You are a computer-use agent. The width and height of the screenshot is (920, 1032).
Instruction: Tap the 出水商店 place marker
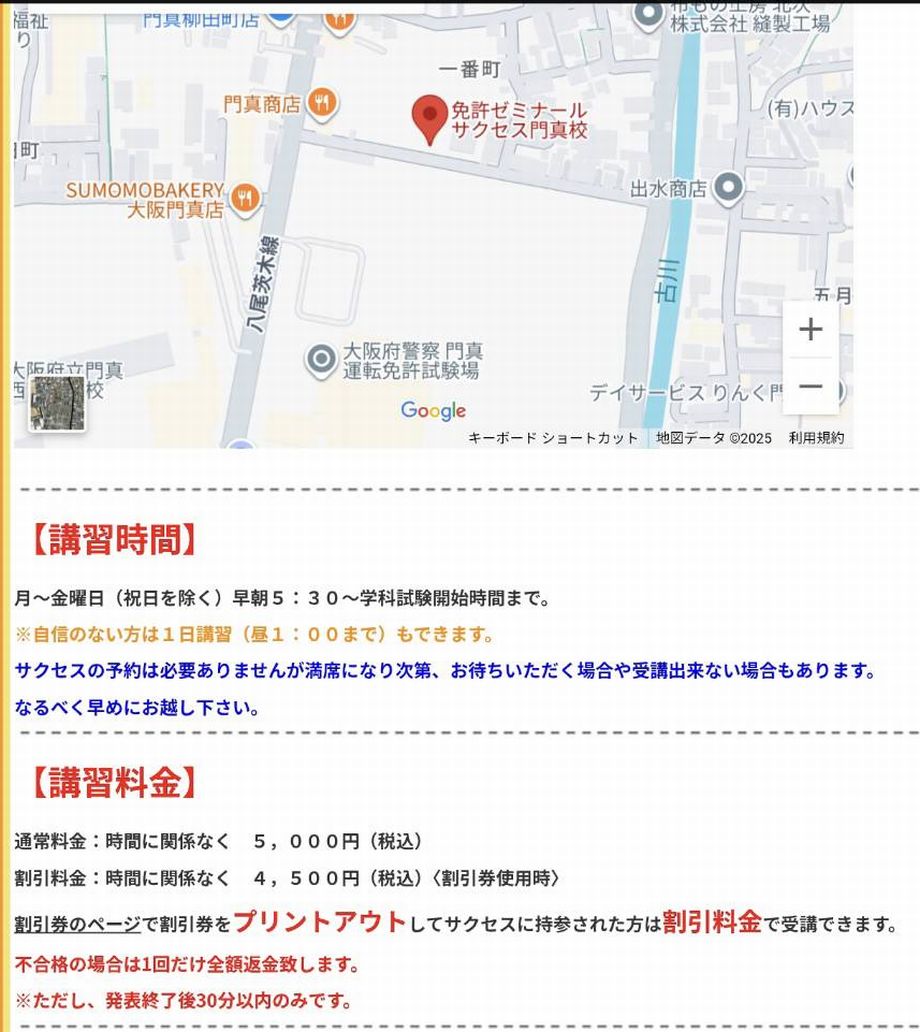tap(730, 187)
